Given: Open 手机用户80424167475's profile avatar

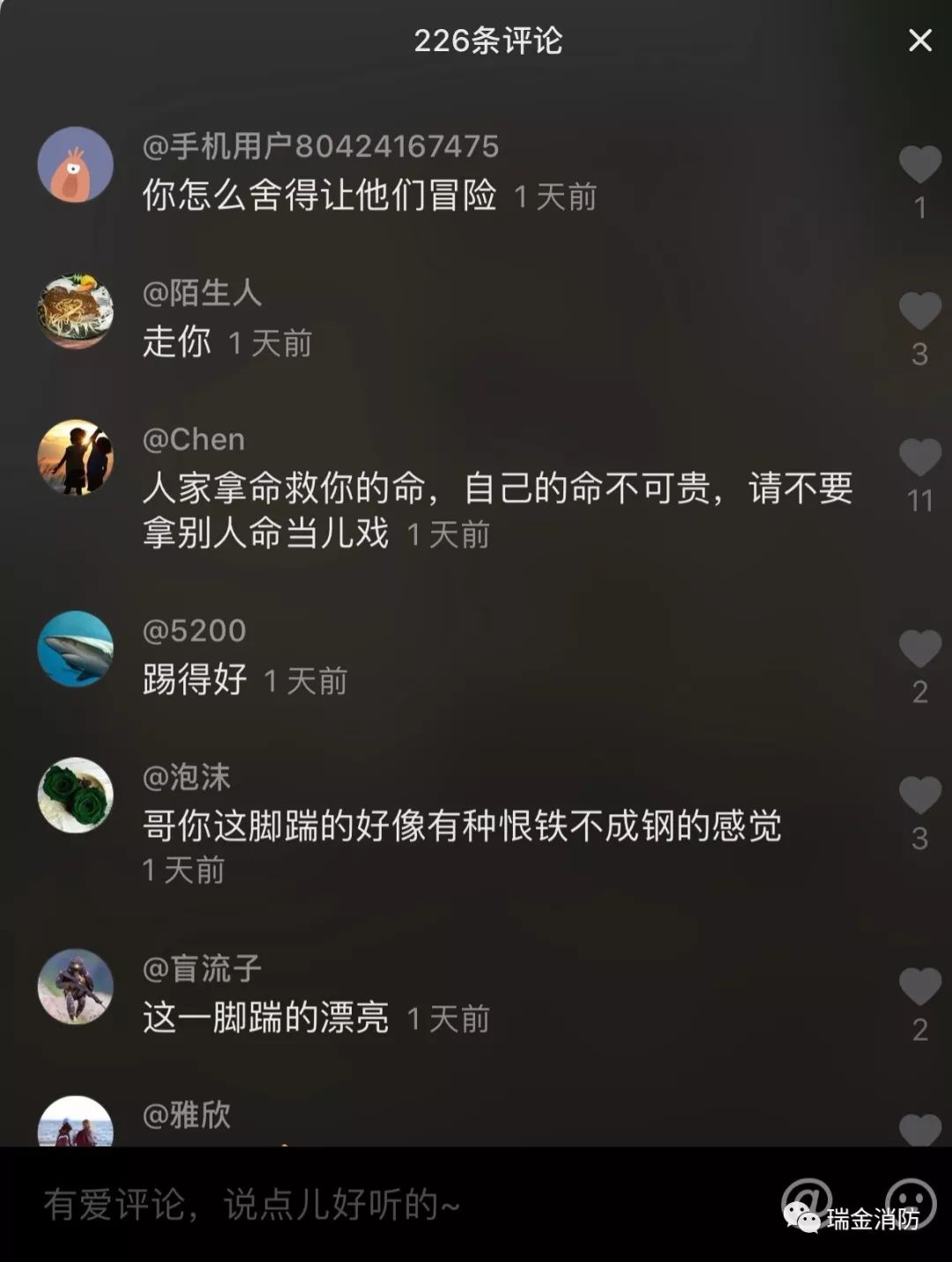Looking at the screenshot, I should click(76, 165).
